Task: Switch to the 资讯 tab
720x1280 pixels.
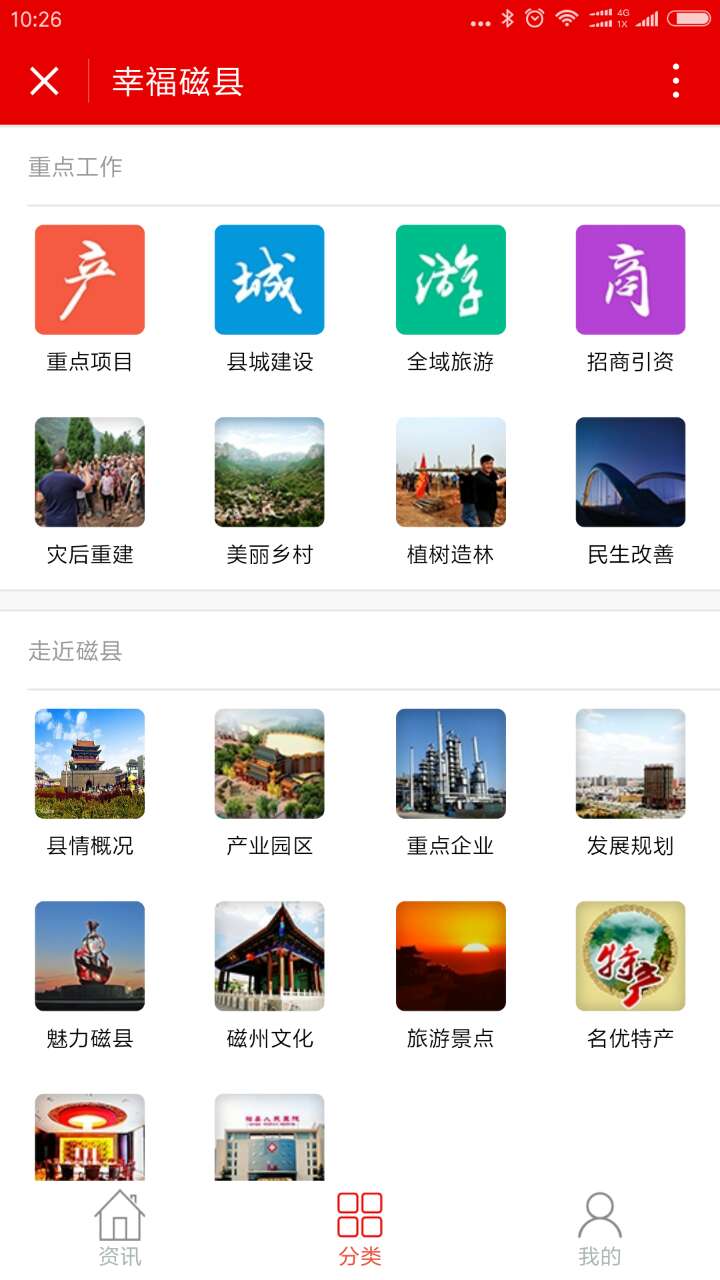Action: (120, 1228)
